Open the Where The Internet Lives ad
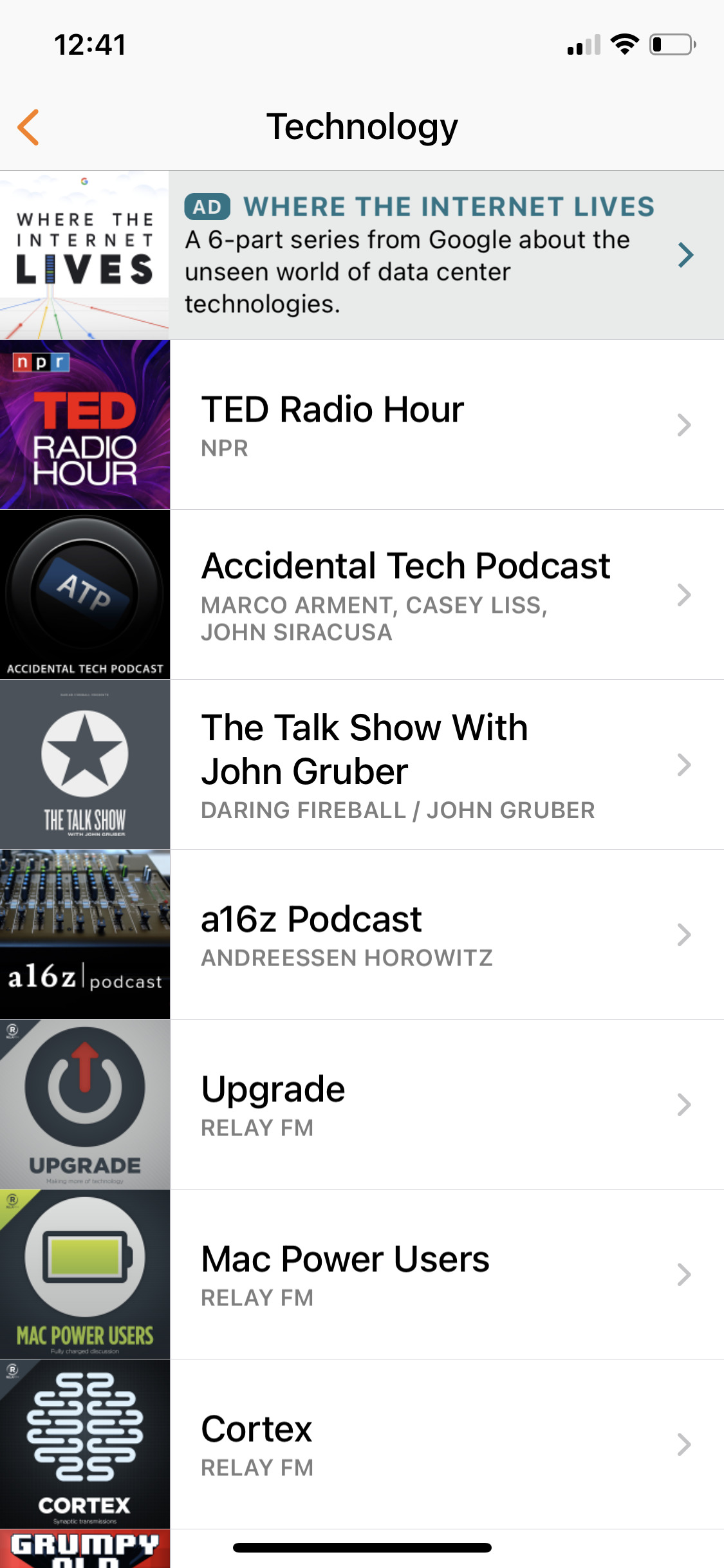Screen dimensions: 724x1568 point(418,255)
